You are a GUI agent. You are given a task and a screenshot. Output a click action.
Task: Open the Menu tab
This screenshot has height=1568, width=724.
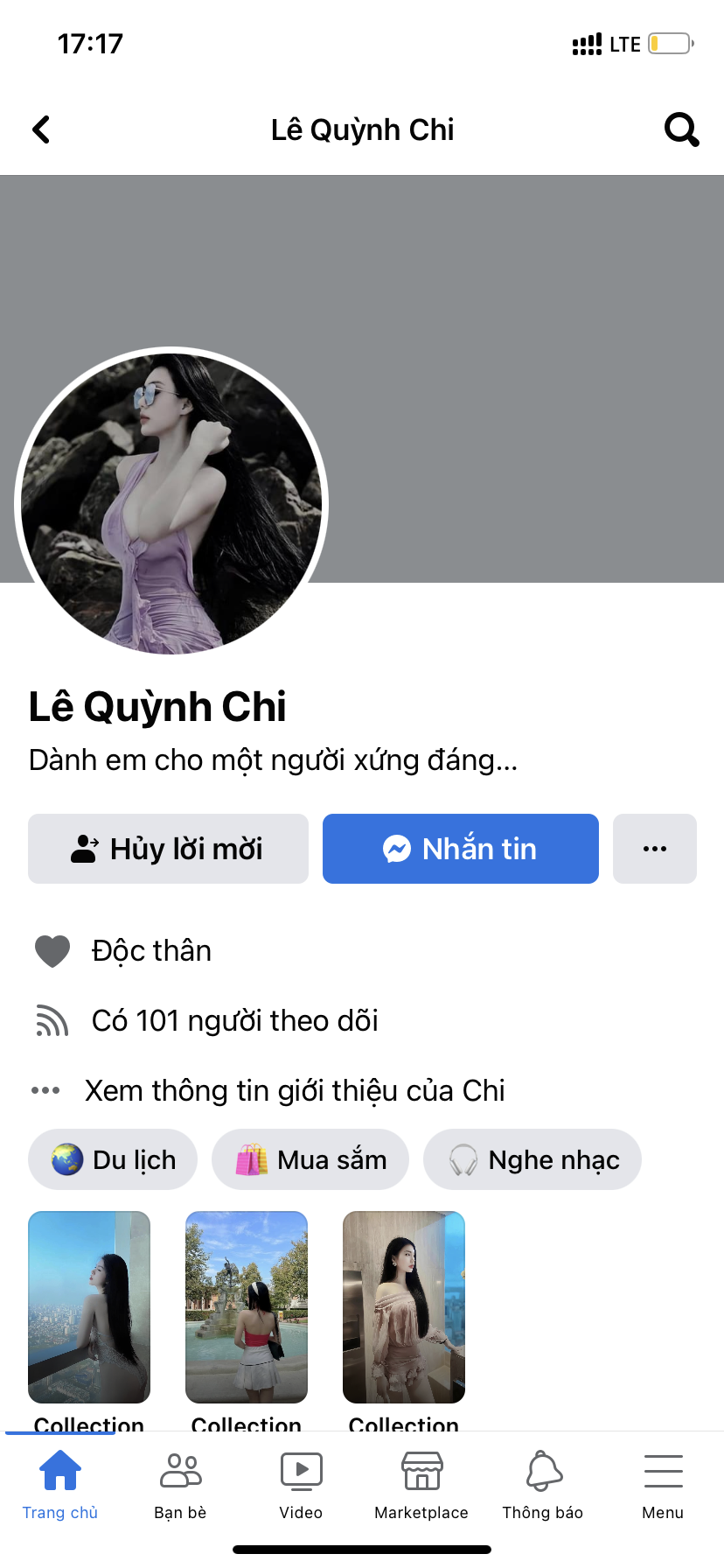pyautogui.click(x=663, y=1485)
